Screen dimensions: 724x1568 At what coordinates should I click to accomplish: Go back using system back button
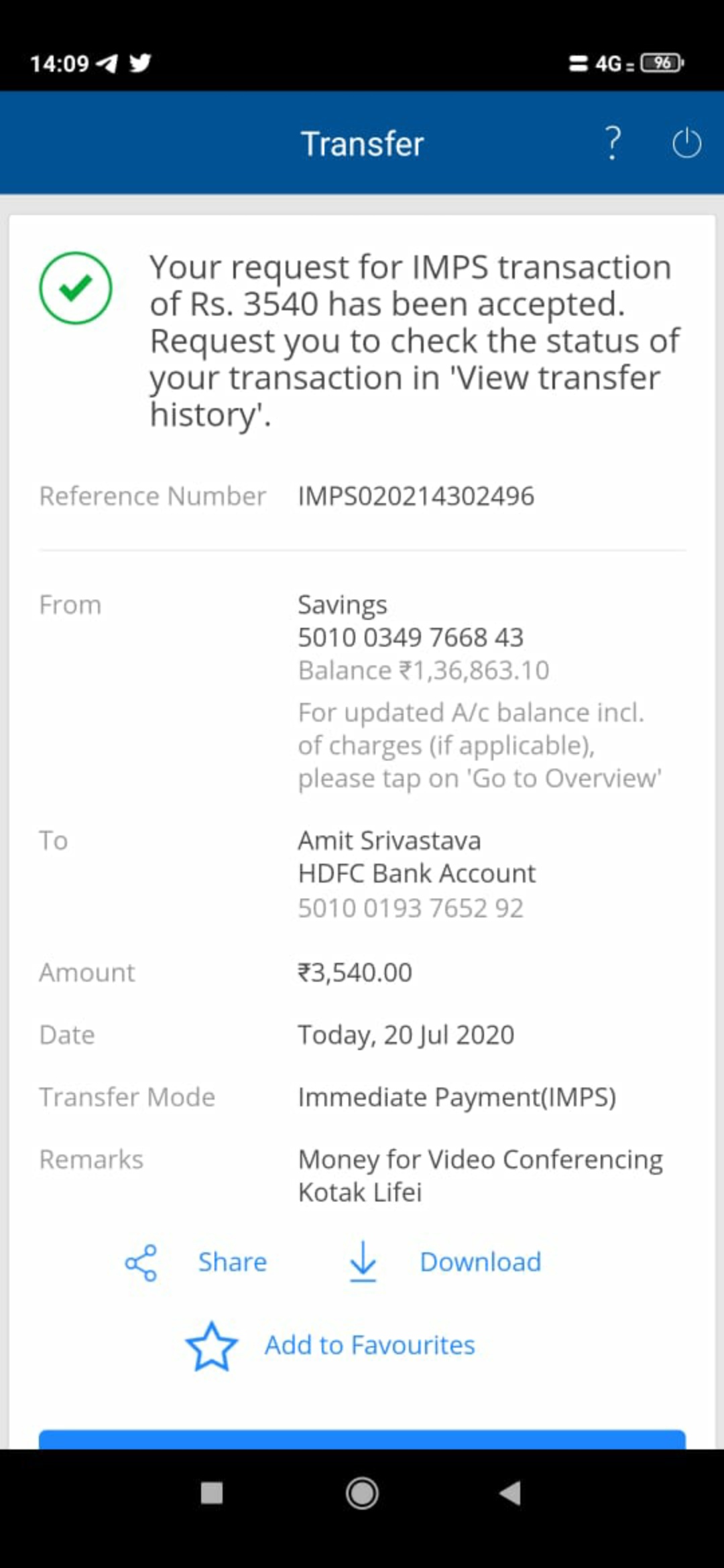pyautogui.click(x=510, y=1493)
